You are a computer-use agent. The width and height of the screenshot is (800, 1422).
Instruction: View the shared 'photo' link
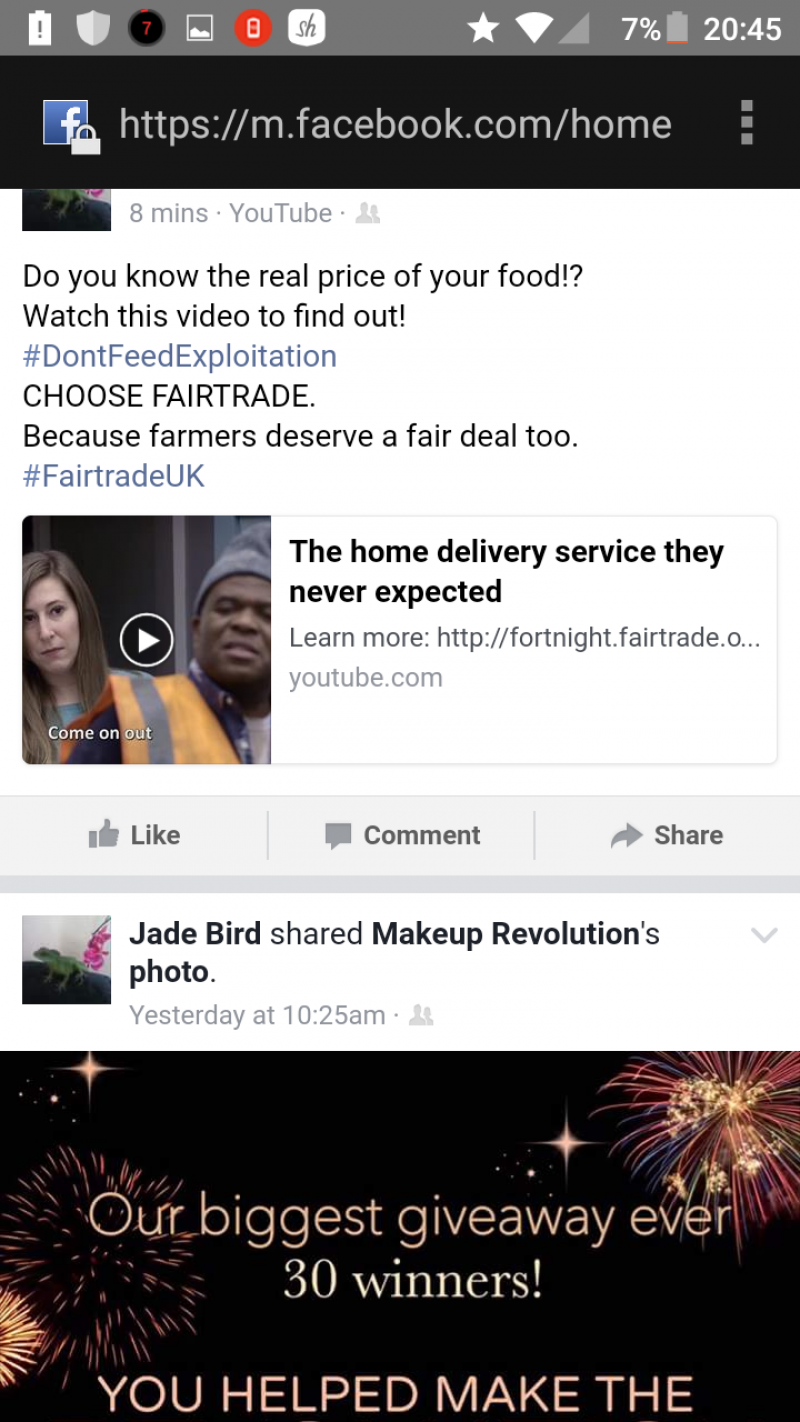point(168,972)
